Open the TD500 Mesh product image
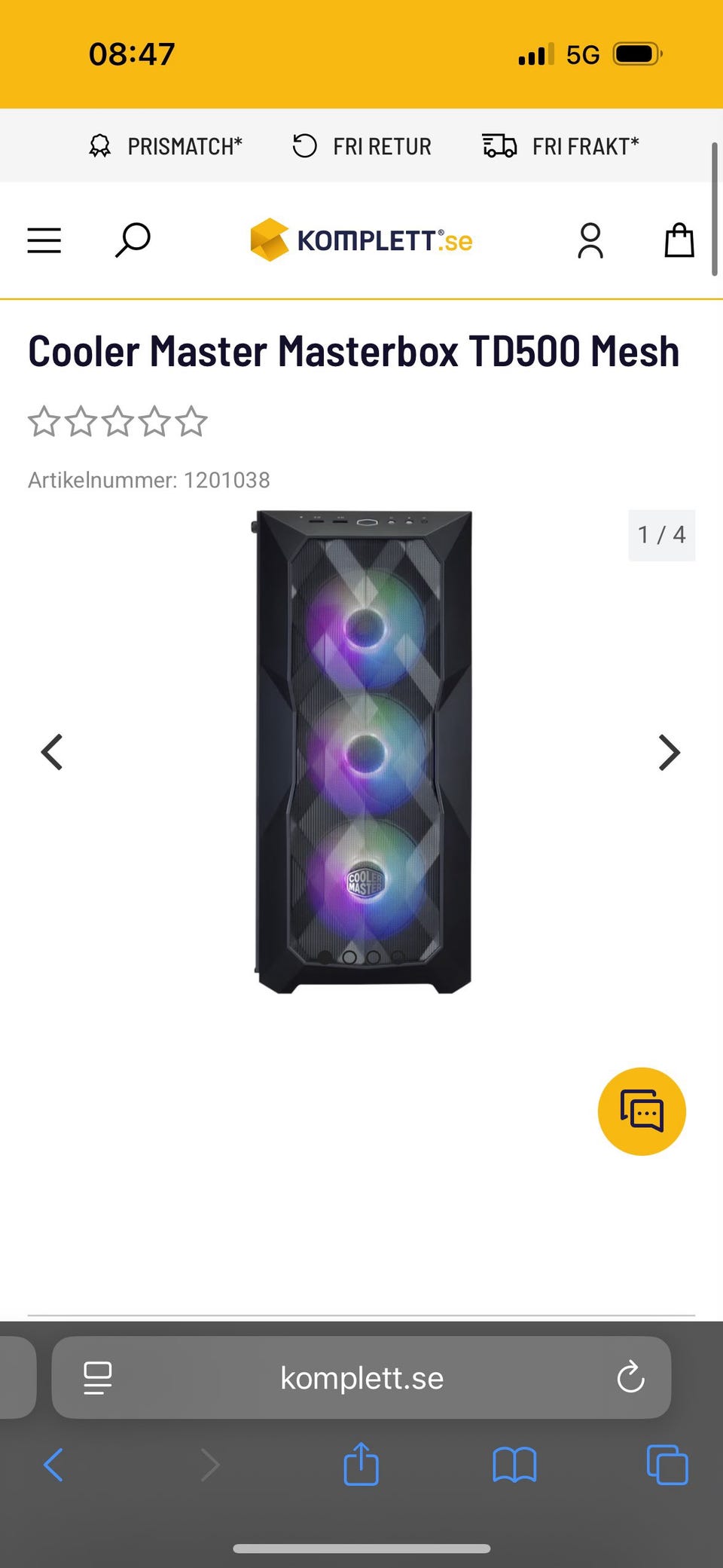Screen dimensions: 723x1568 coord(362,753)
